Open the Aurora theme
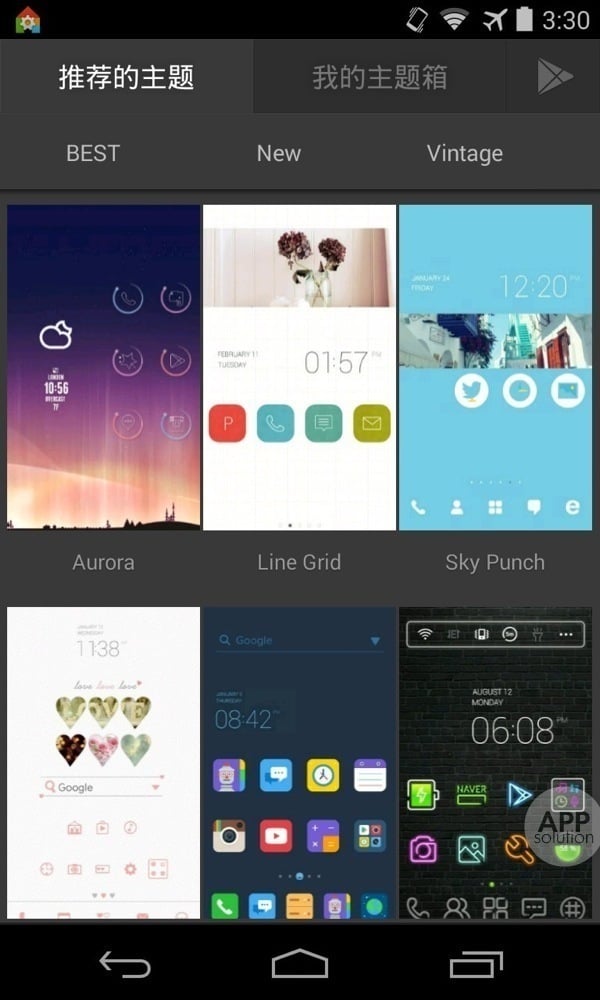The height and width of the screenshot is (1000, 600). pyautogui.click(x=103, y=367)
